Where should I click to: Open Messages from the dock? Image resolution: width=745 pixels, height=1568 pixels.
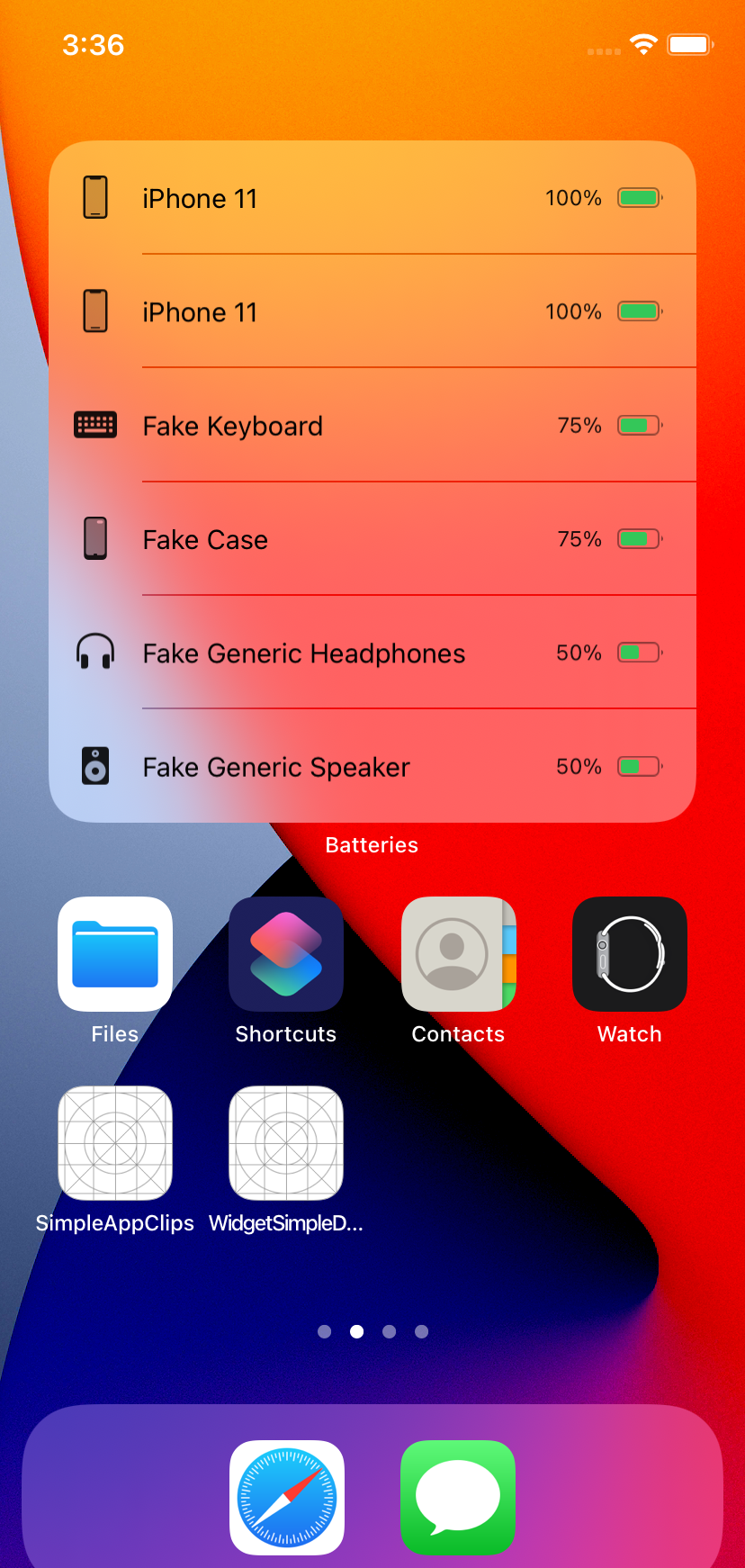point(458,1498)
